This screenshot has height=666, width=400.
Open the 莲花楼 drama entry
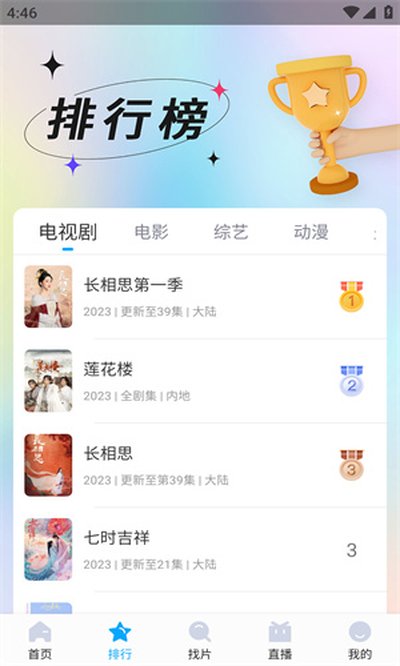[200, 381]
